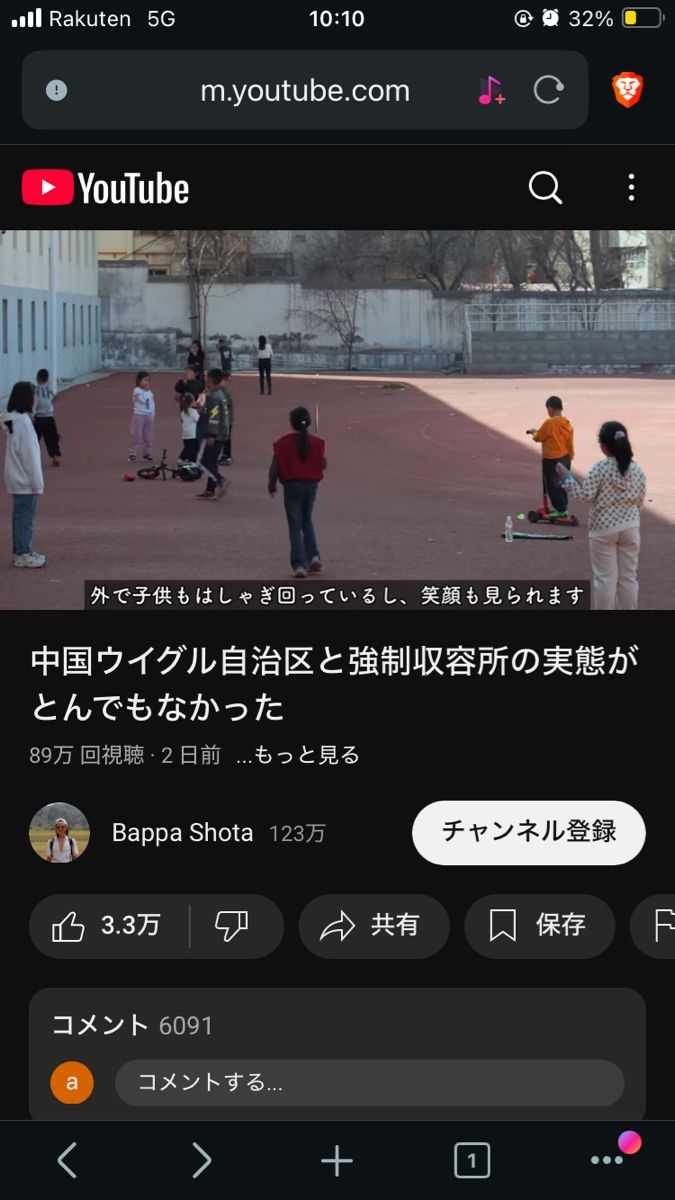Image resolution: width=675 pixels, height=1200 pixels.
Task: Go back in browser
Action: tap(67, 1160)
